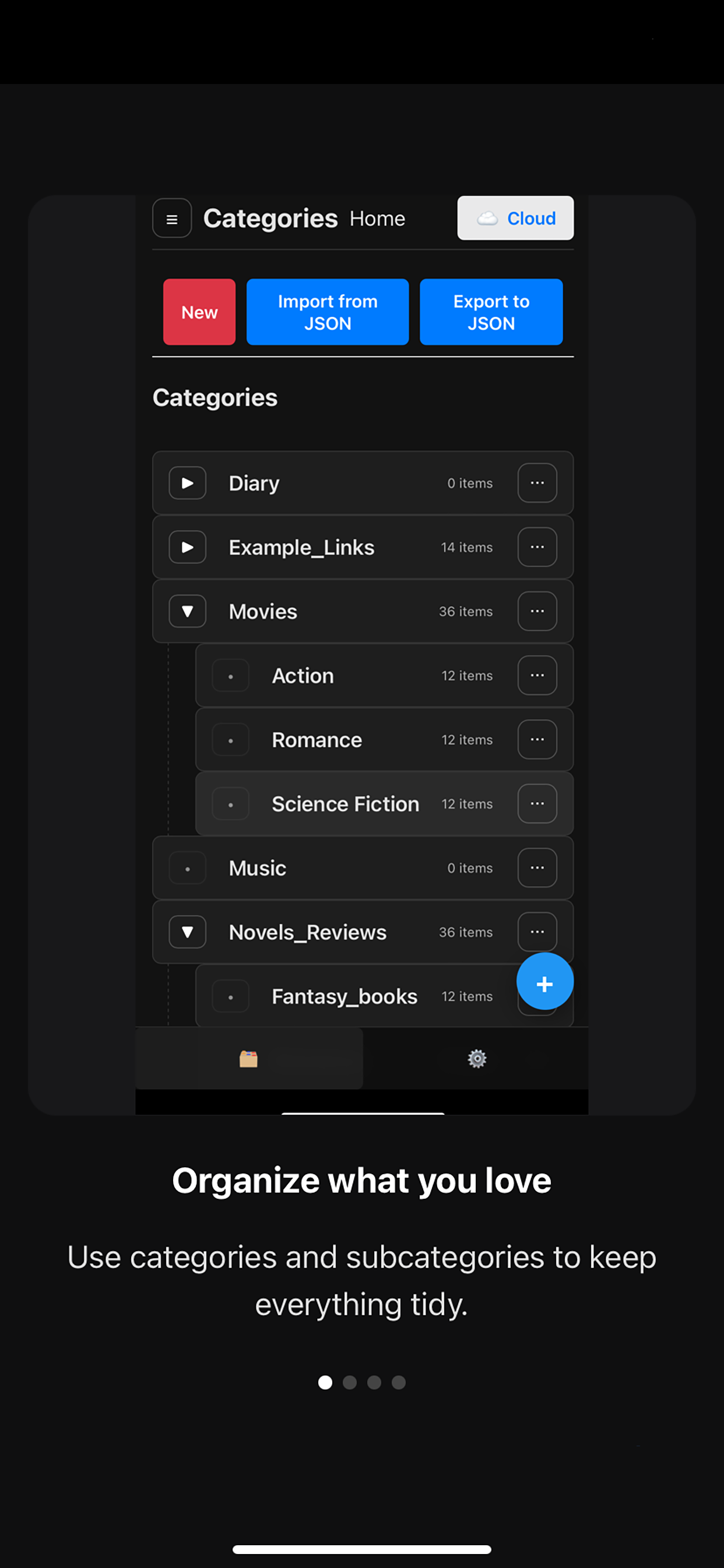Tap the cloud icon on the Cloud button
Viewport: 724px width, 1568px height.
click(488, 219)
